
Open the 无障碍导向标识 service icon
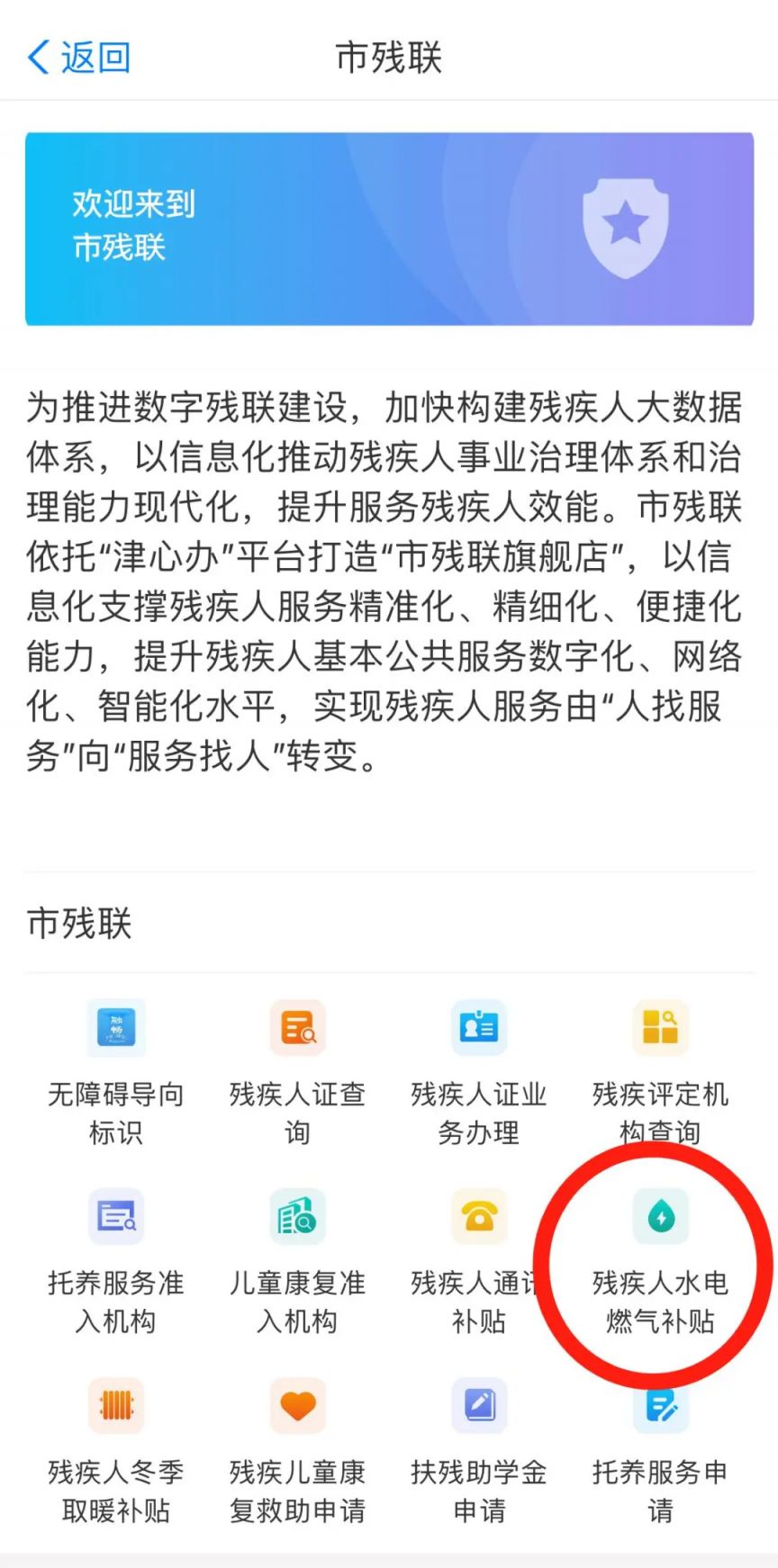115,1029
